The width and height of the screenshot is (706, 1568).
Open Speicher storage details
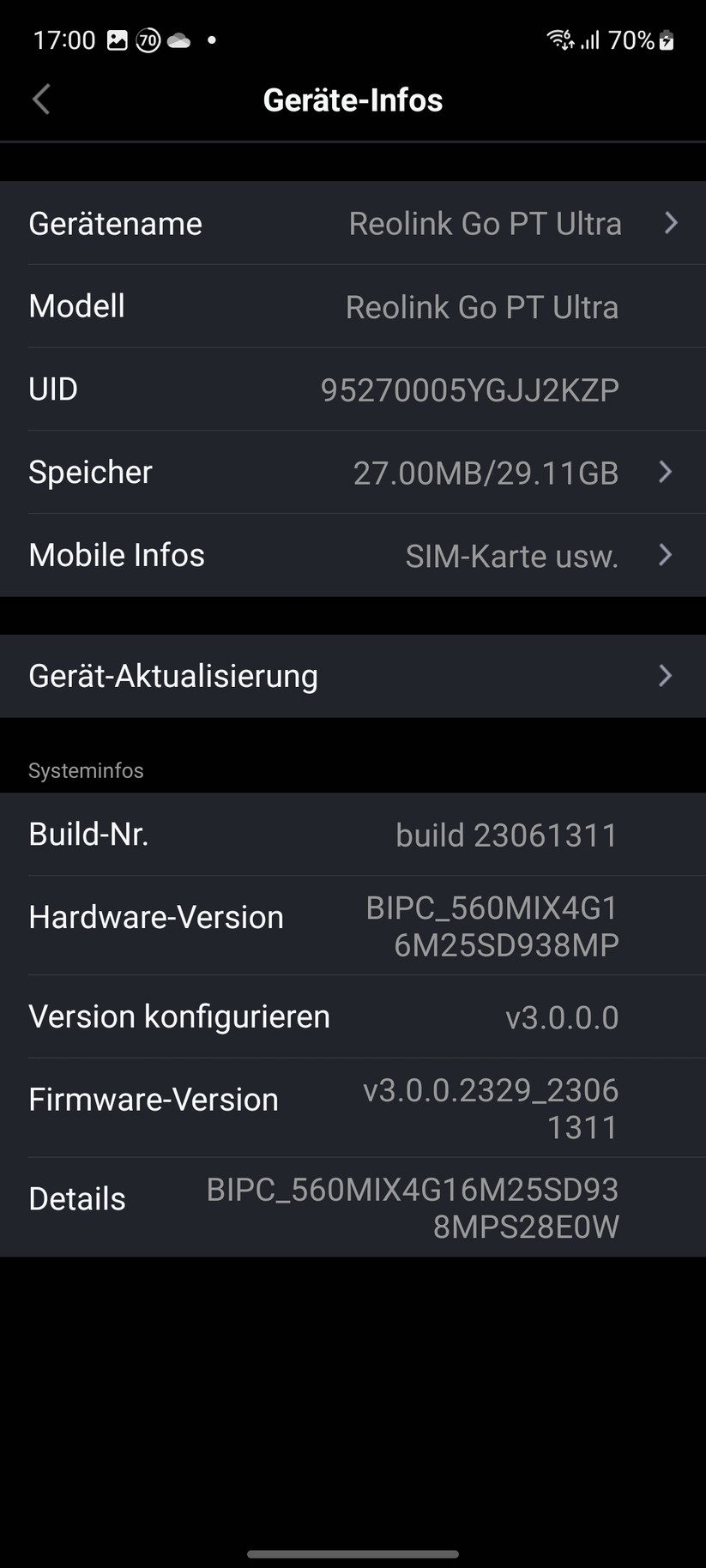tap(353, 472)
